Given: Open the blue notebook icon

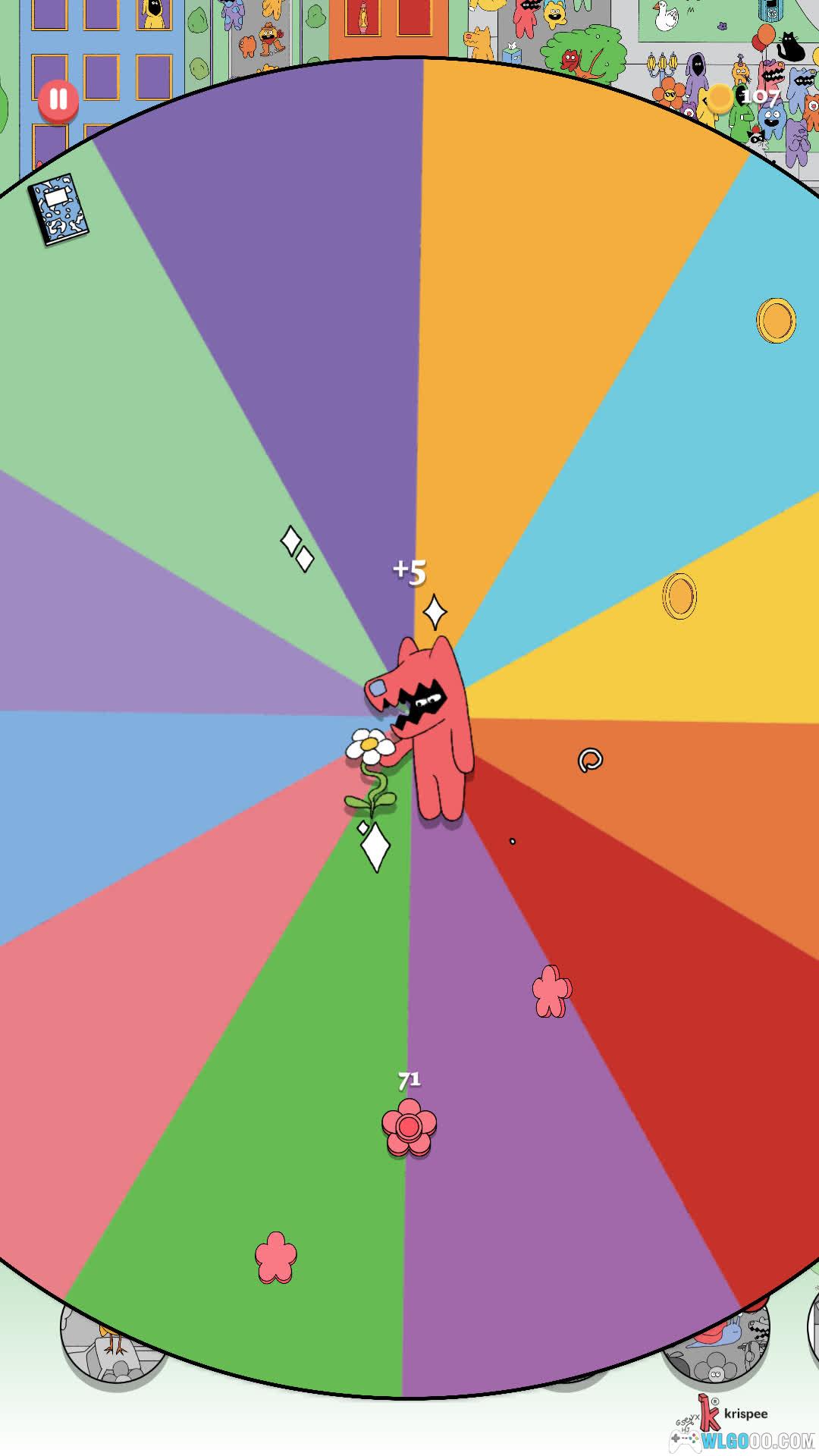Looking at the screenshot, I should coord(58,209).
